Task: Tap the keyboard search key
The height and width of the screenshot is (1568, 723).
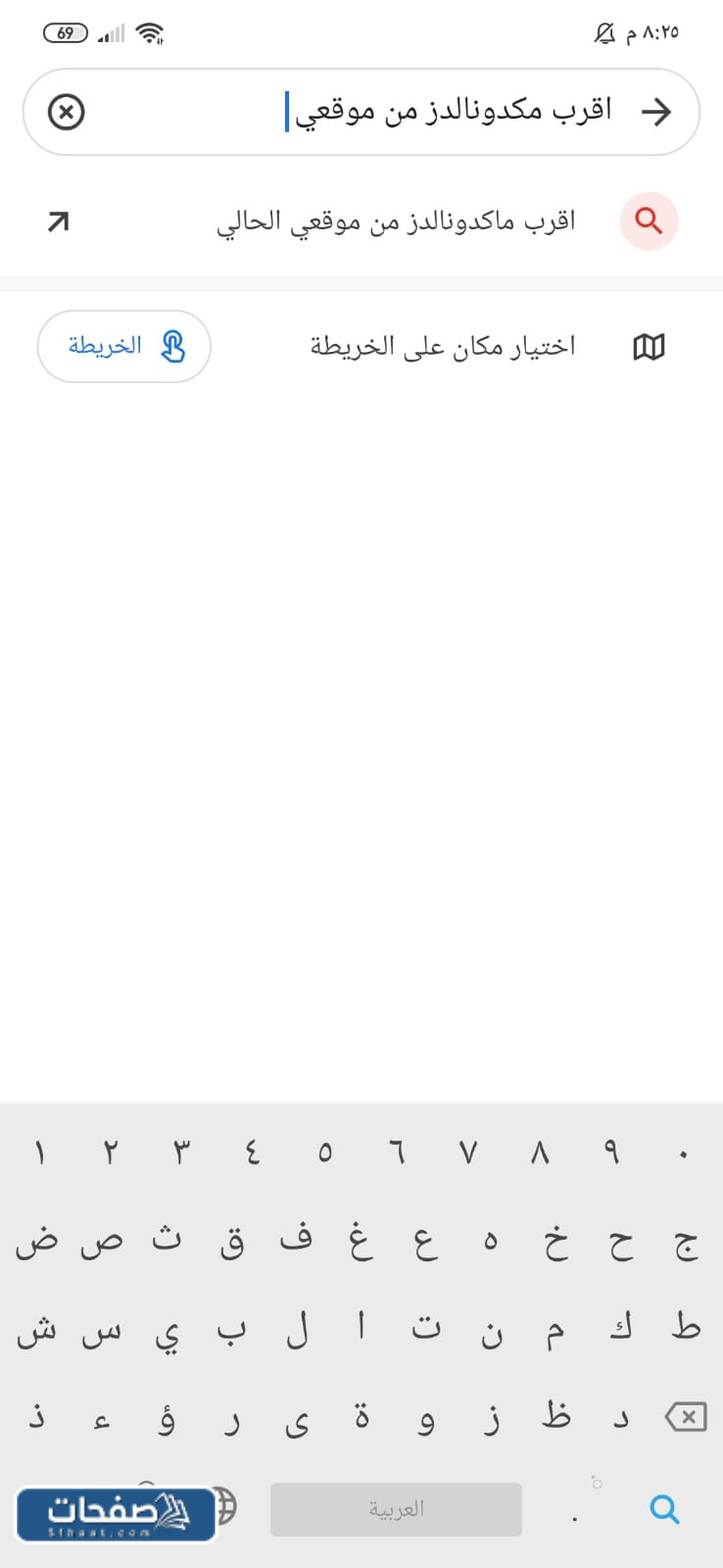Action: point(664,1509)
